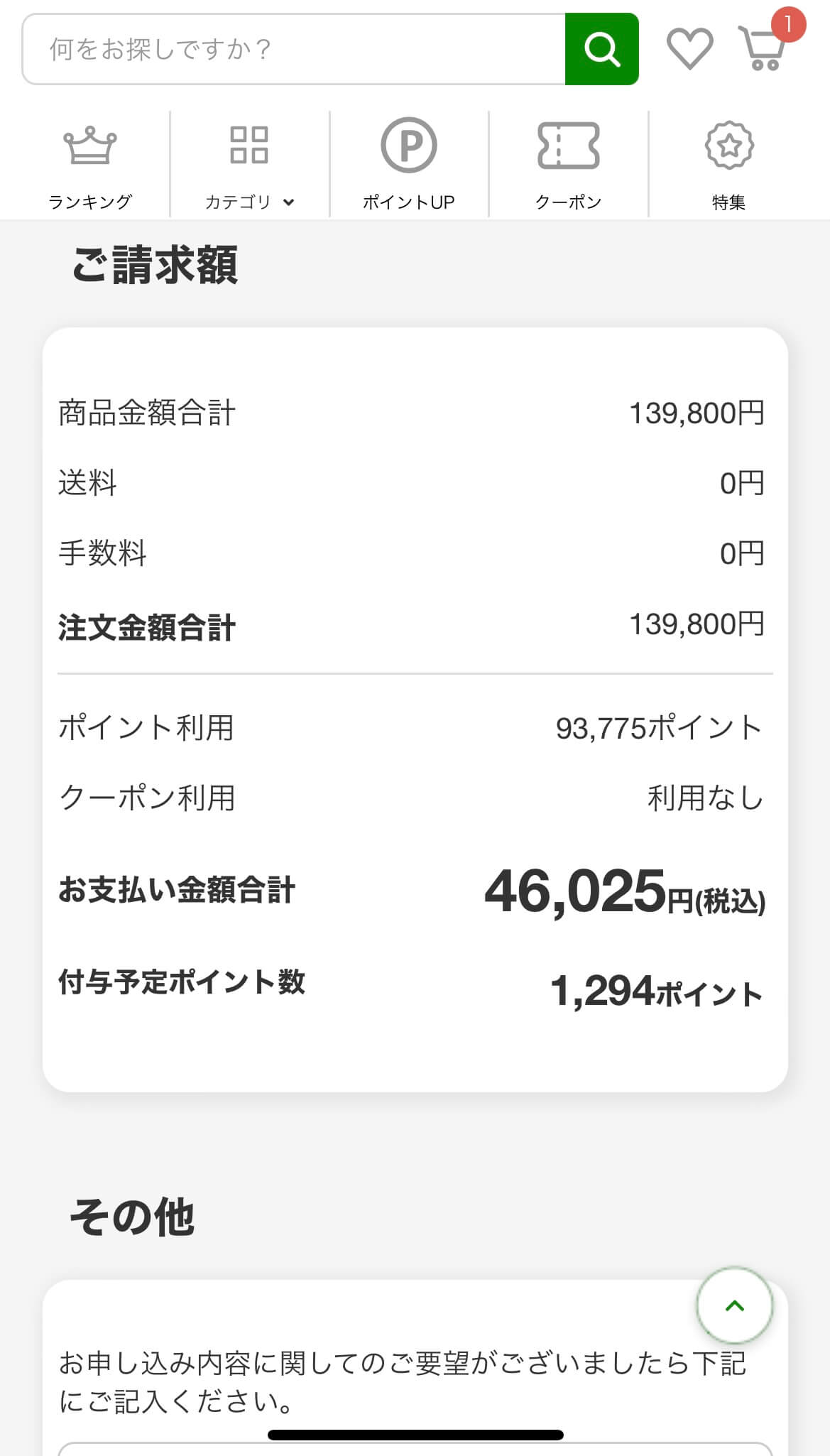The height and width of the screenshot is (1456, 830).
Task: Tap the green search magnifier button
Action: tap(602, 49)
